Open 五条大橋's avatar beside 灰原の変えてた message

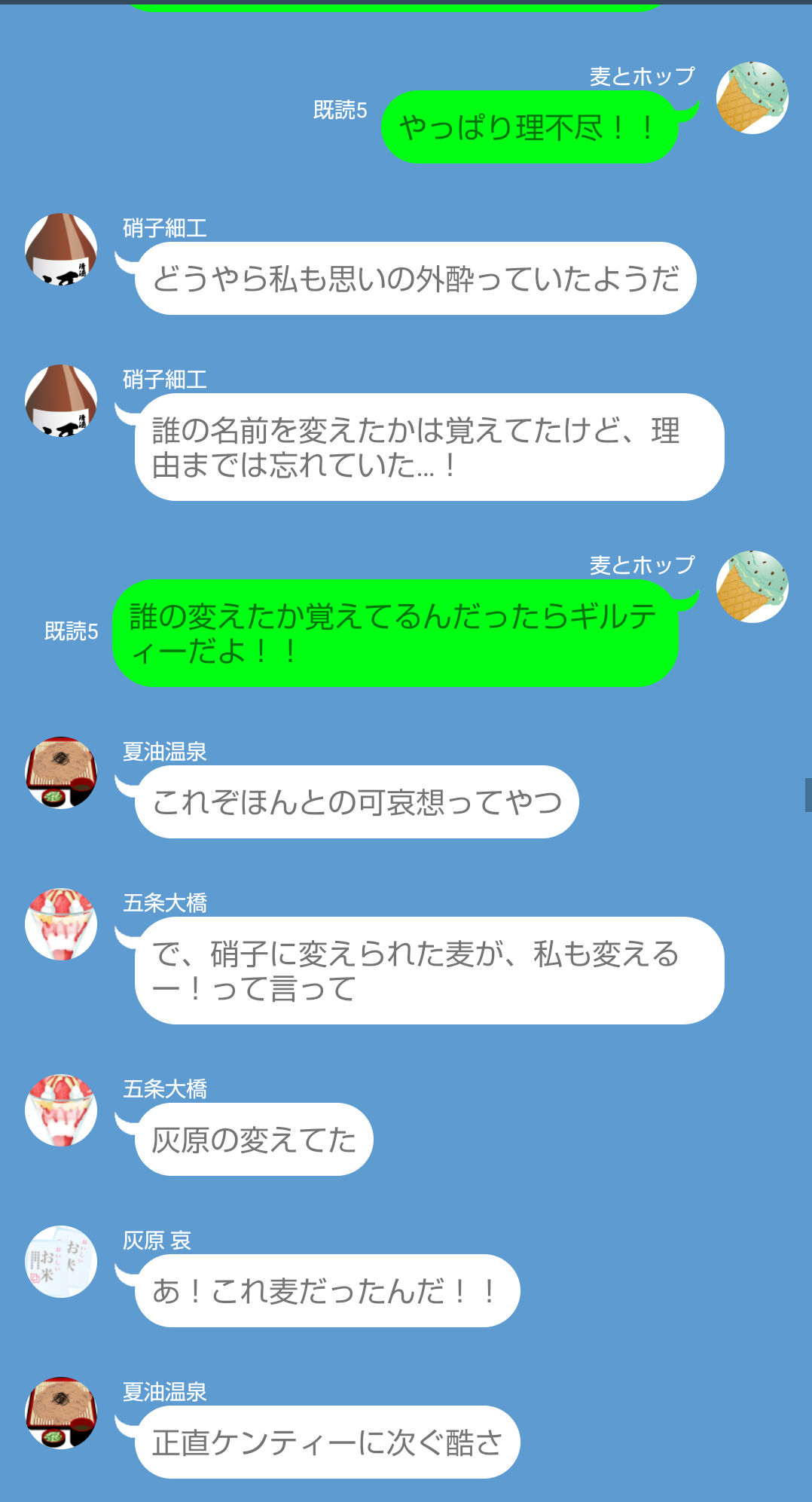click(x=61, y=1110)
